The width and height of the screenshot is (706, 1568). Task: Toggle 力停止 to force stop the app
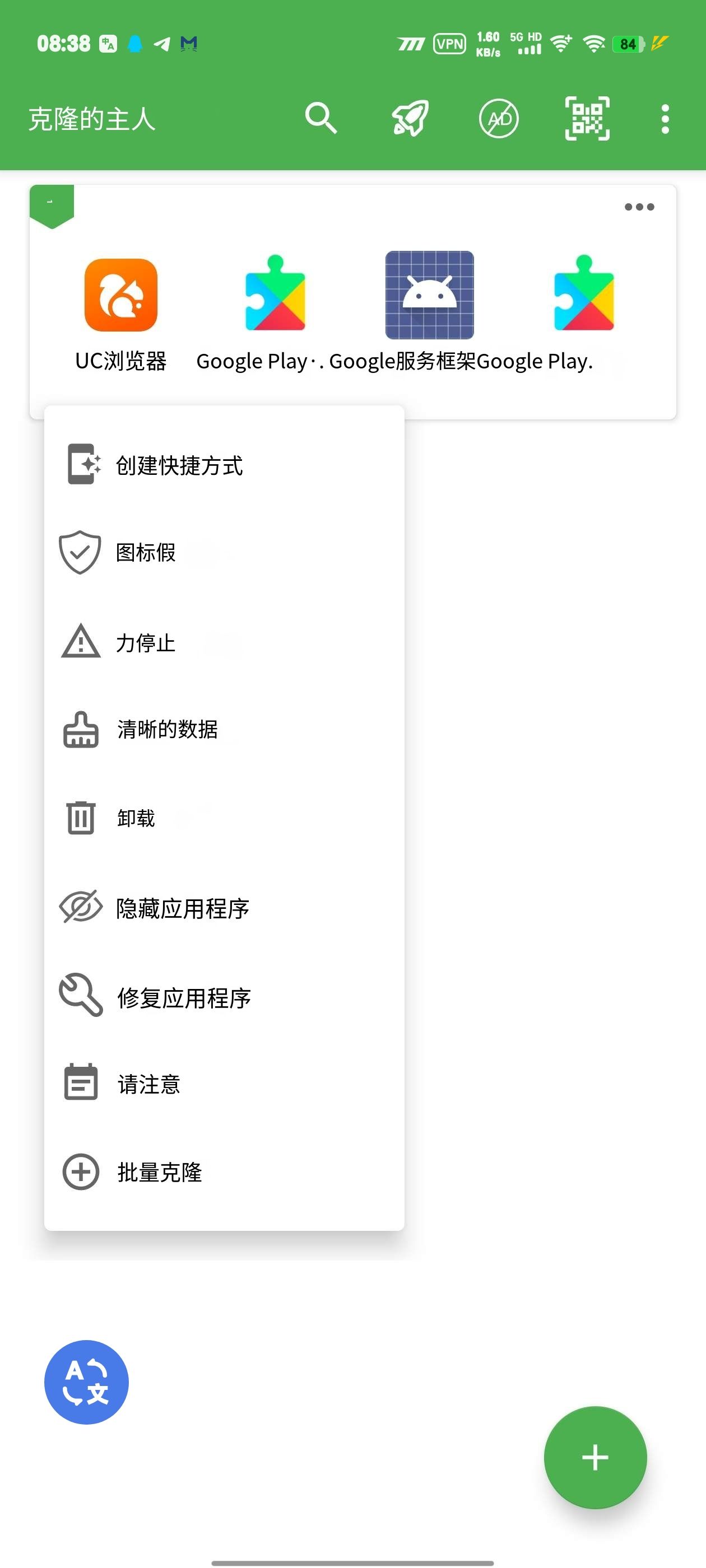click(x=145, y=644)
